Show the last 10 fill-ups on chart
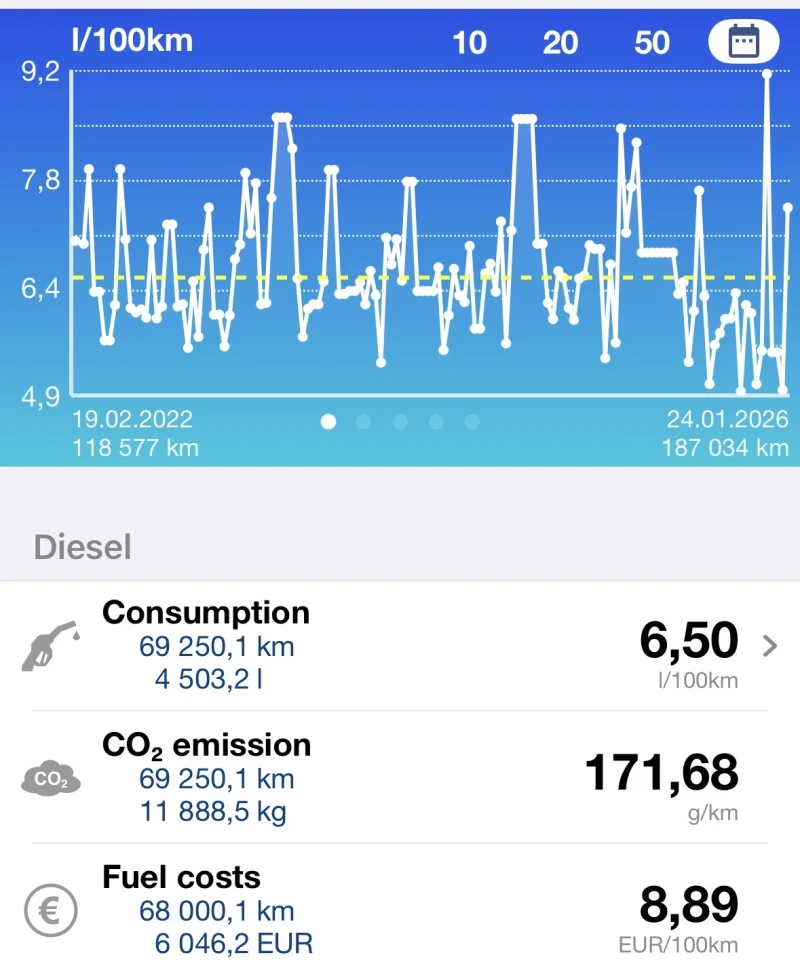 pyautogui.click(x=470, y=42)
